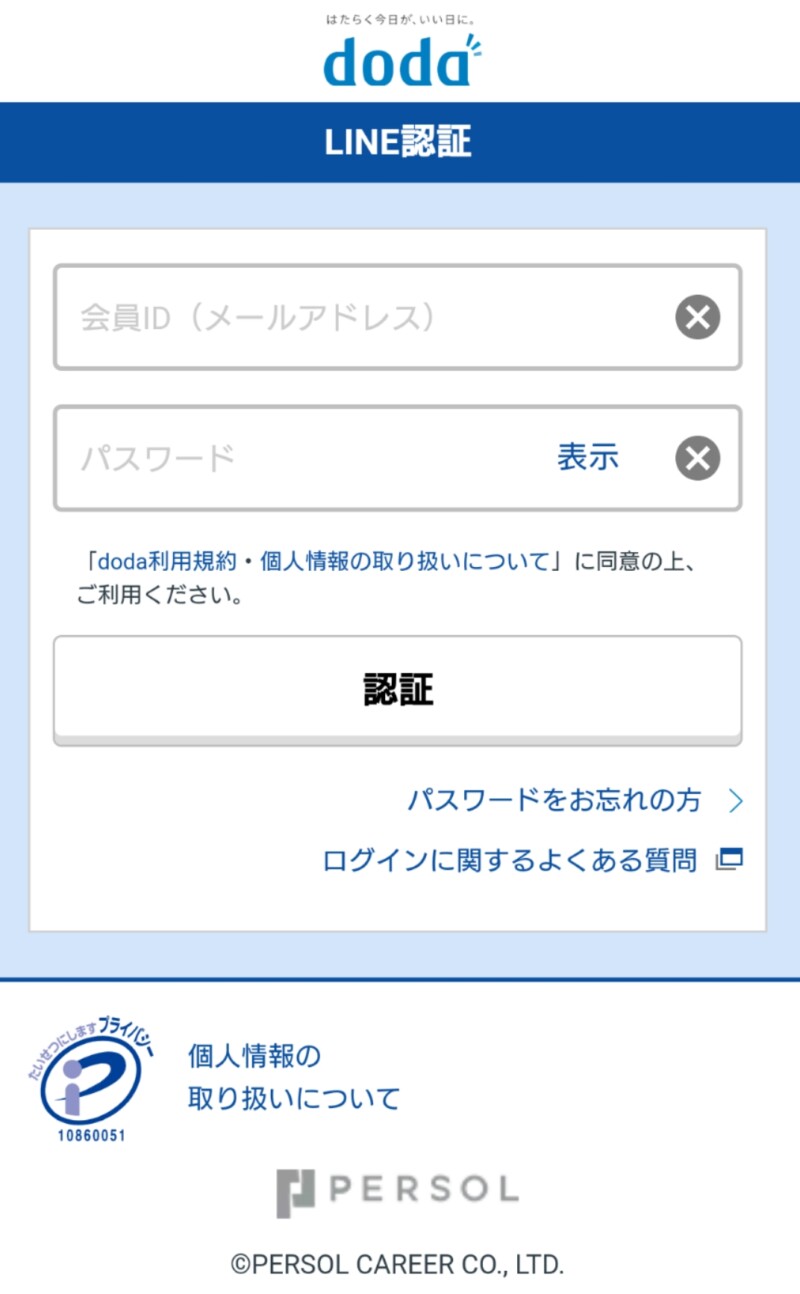The height and width of the screenshot is (1294, 800).
Task: Focus the パスワード input field
Action: 300,458
